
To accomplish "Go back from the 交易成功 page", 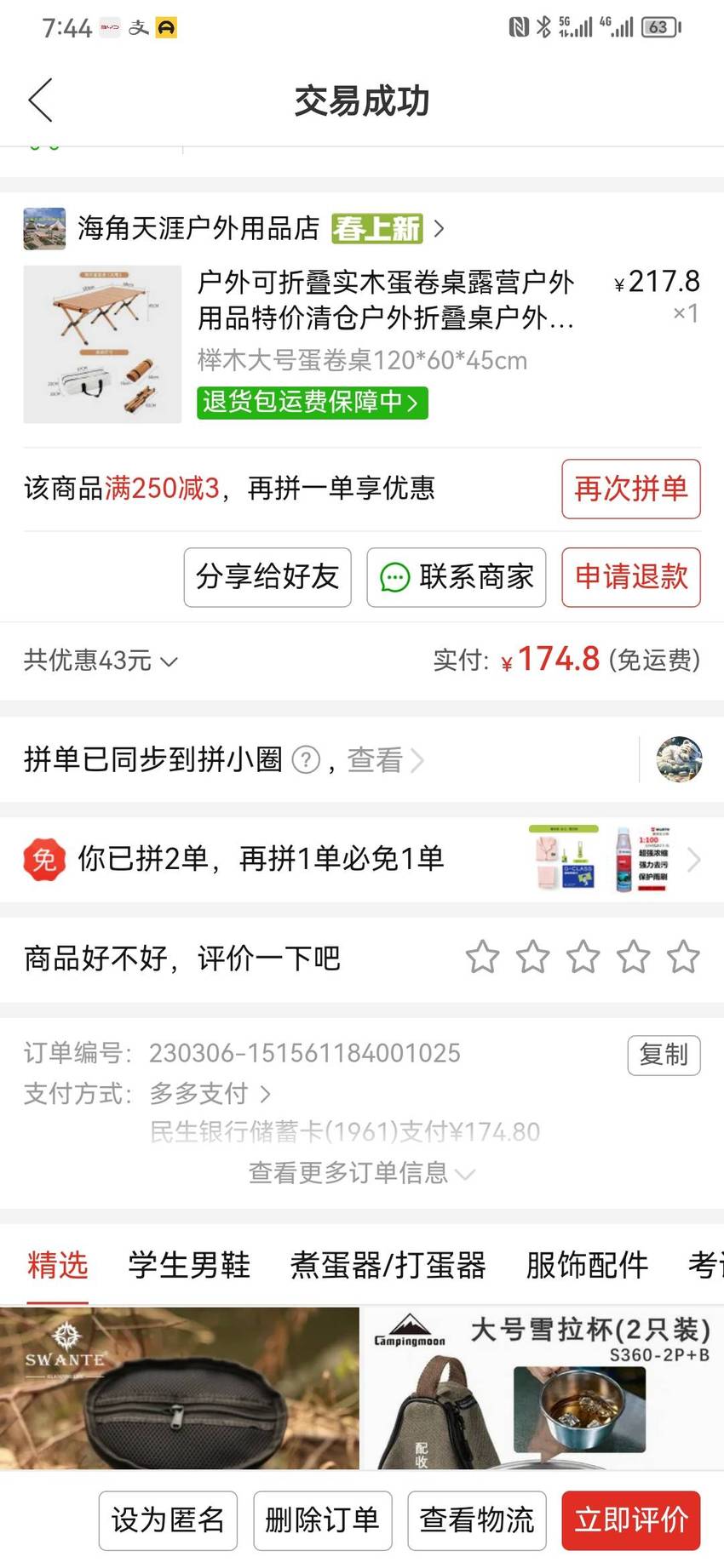I will tap(40, 100).
